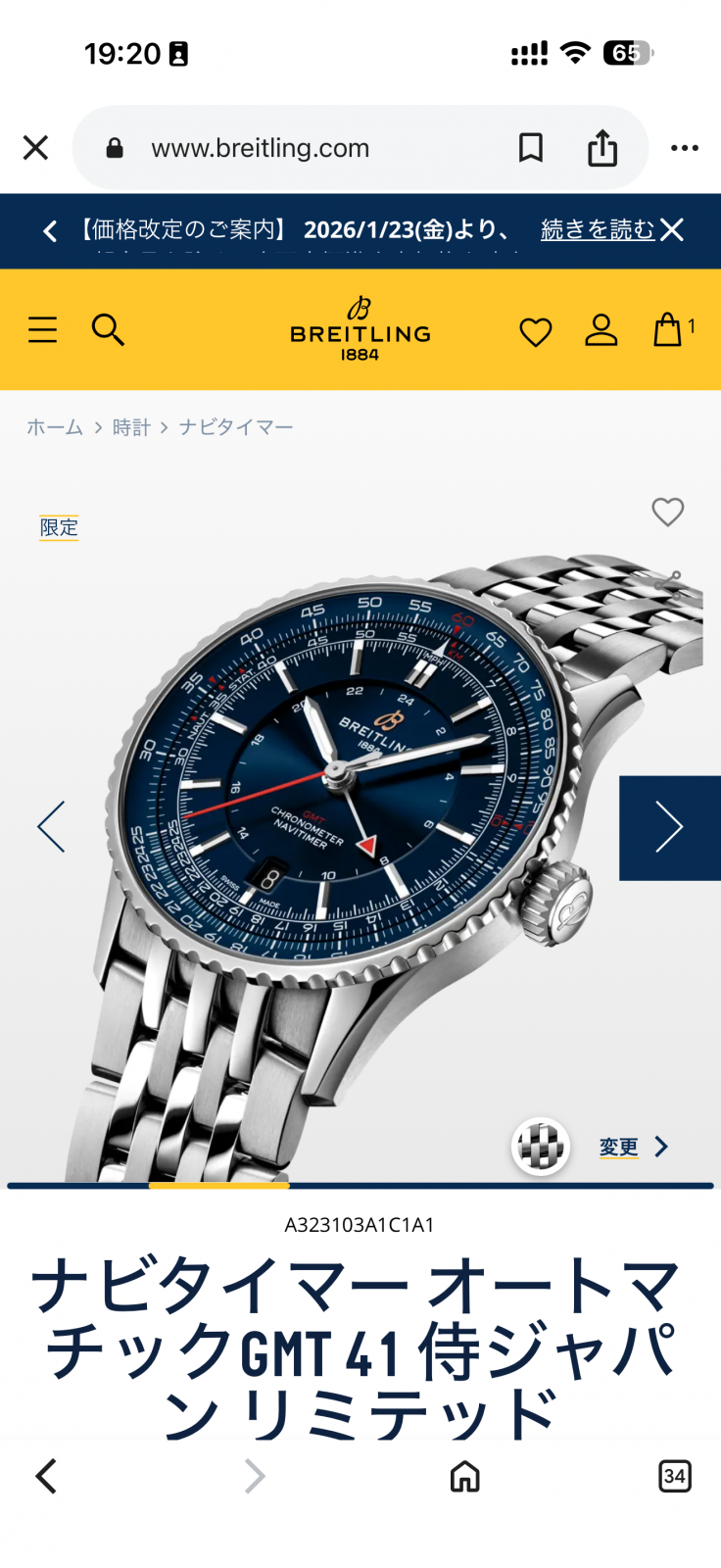The height and width of the screenshot is (1568, 721).
Task: Open ナビタイマー breadcrumb link
Action: coord(236,427)
